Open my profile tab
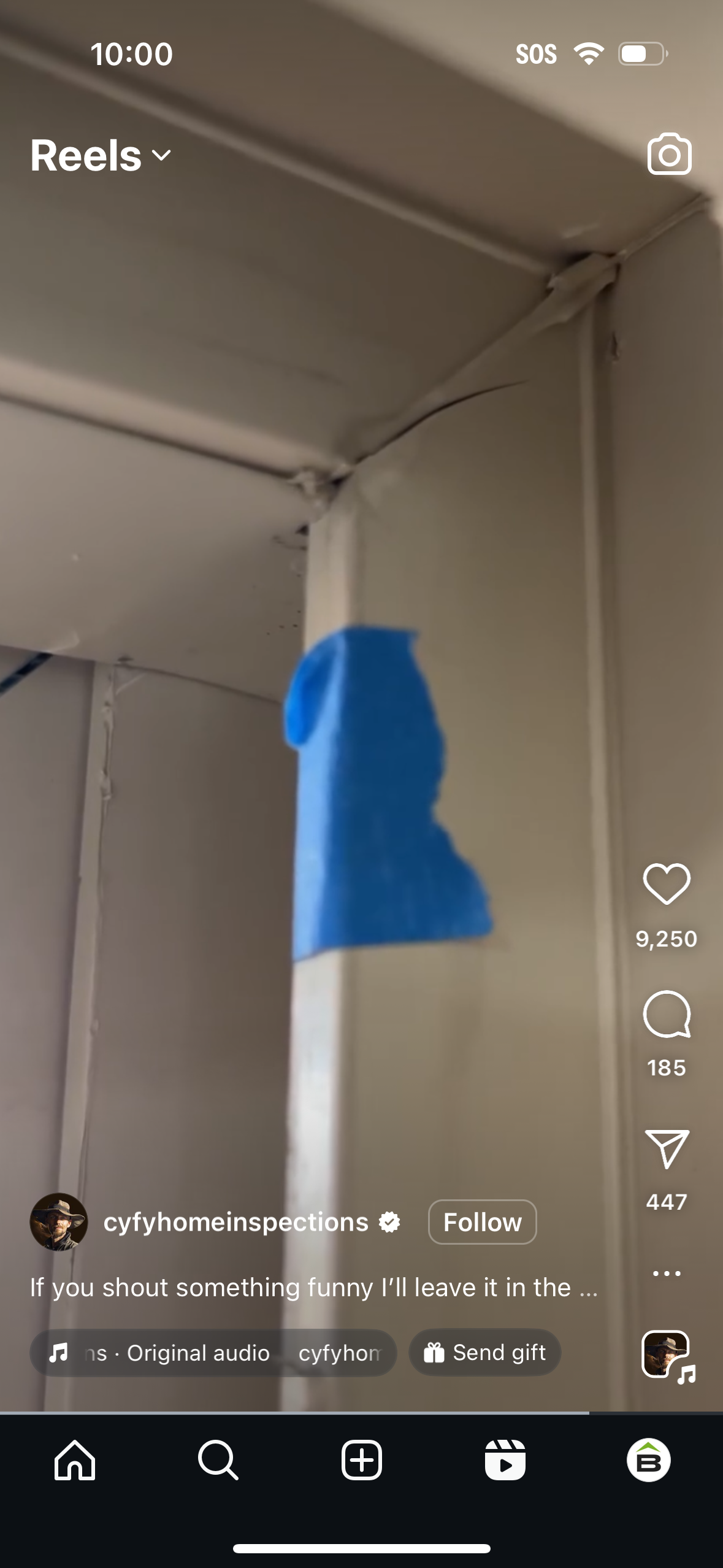Screen dimensions: 723x1568 (648, 1460)
